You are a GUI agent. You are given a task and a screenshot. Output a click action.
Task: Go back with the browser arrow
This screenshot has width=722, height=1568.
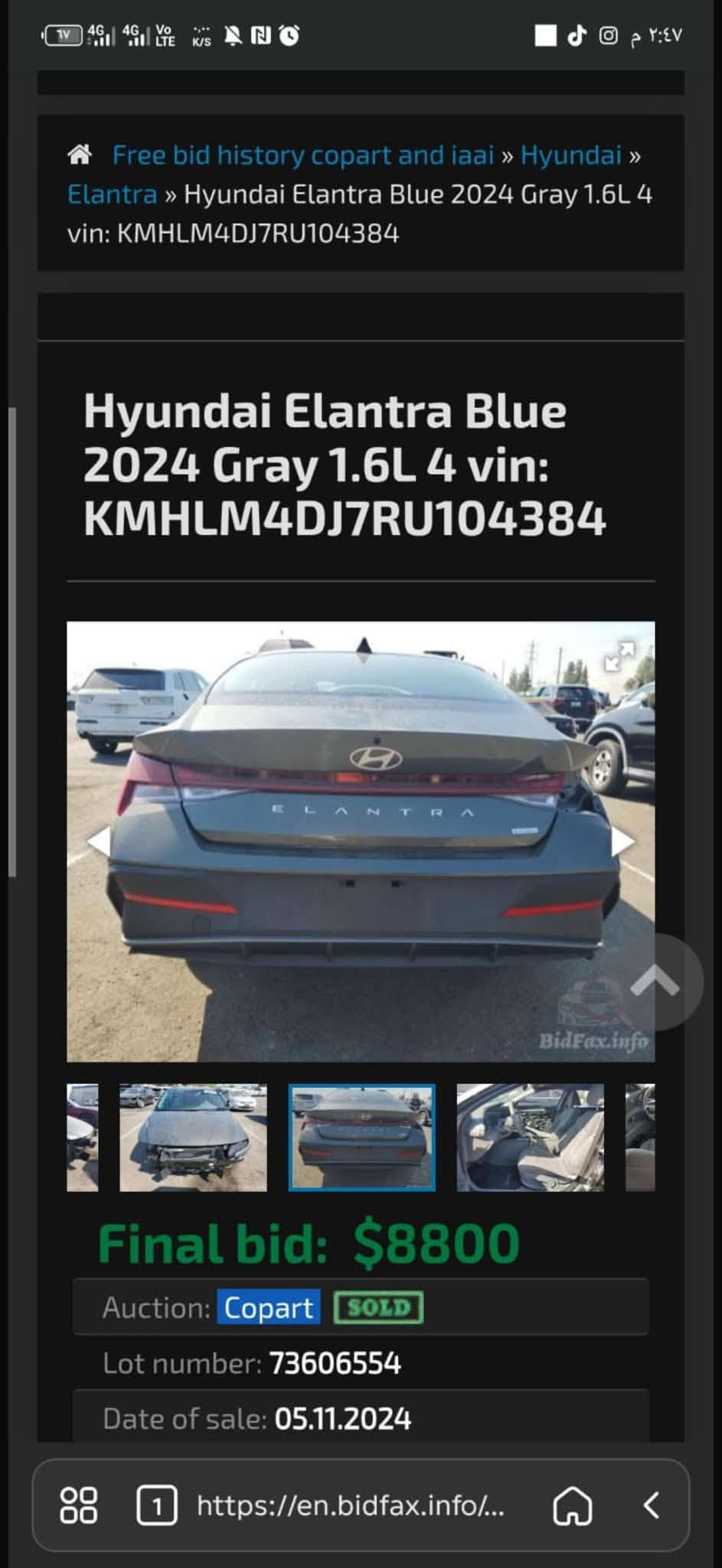pos(652,1506)
